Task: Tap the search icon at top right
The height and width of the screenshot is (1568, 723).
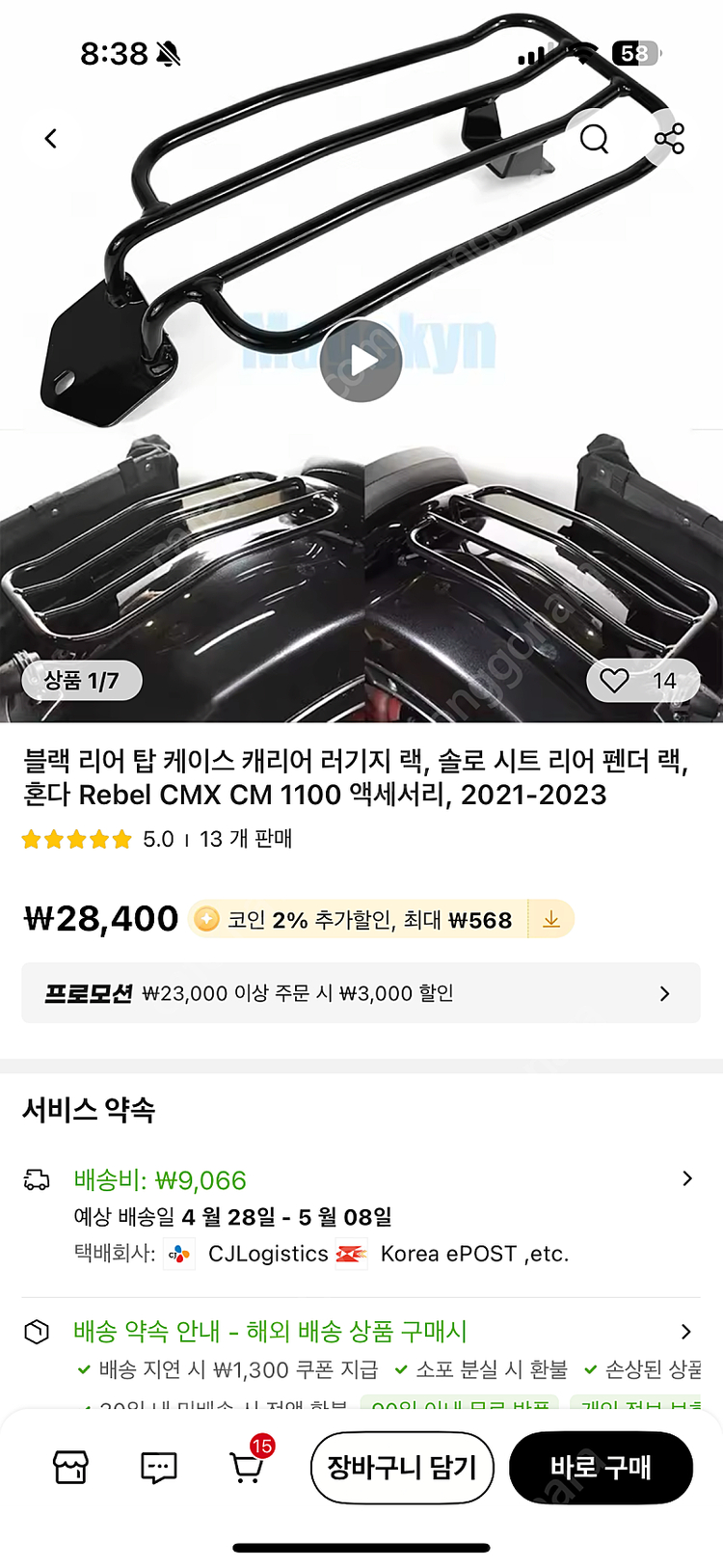Action: point(595,139)
